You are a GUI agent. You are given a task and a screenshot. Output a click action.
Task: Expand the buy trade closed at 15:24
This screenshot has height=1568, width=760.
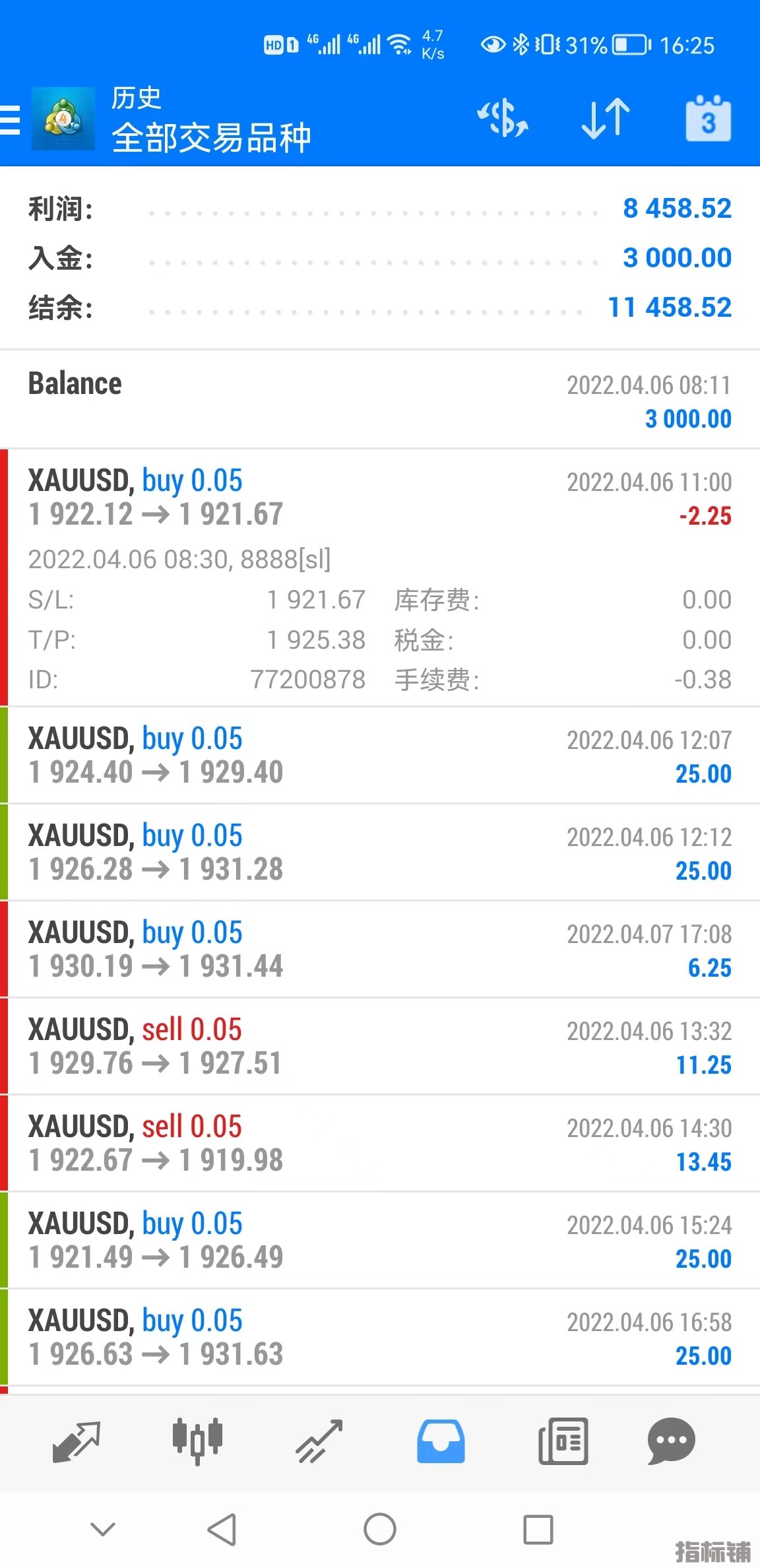380,1240
